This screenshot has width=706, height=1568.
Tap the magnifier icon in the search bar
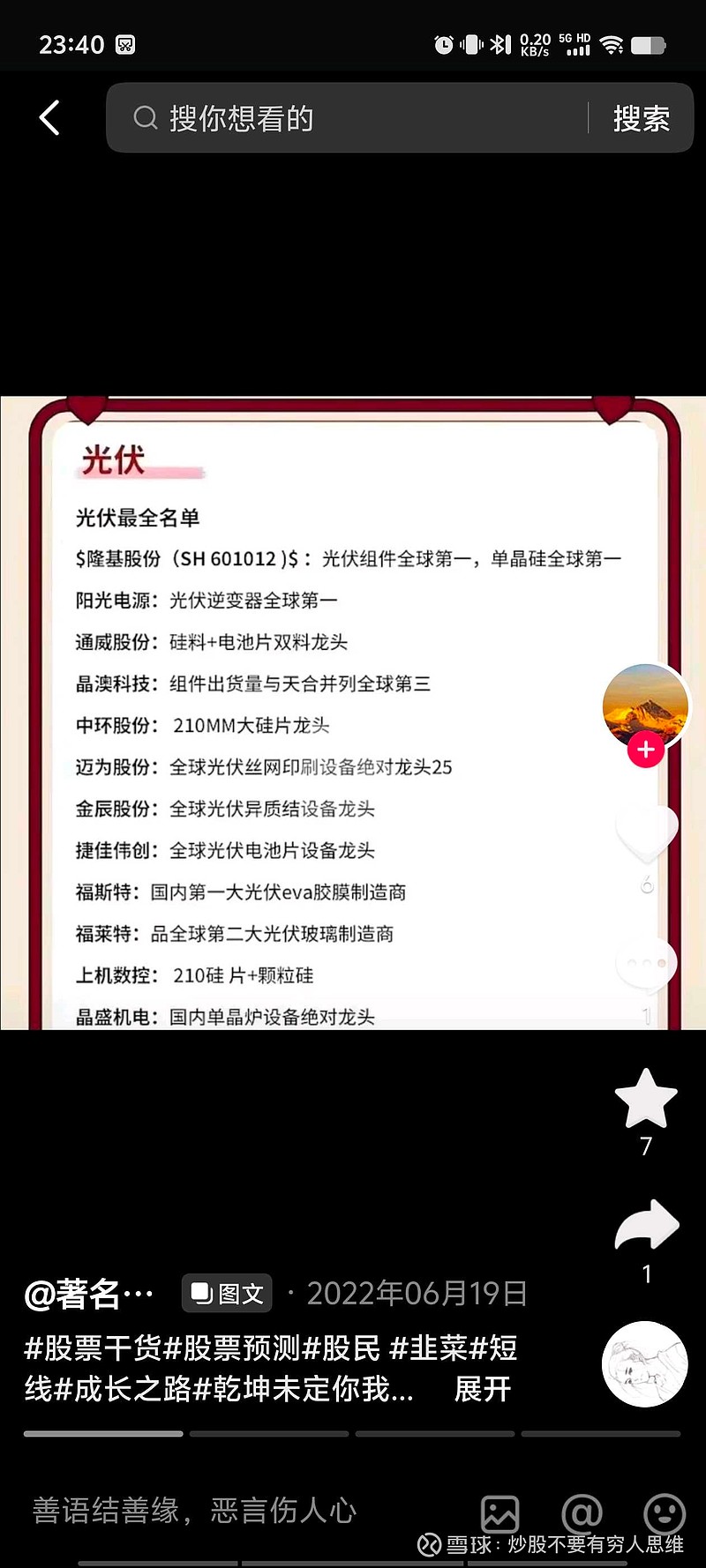tap(145, 117)
